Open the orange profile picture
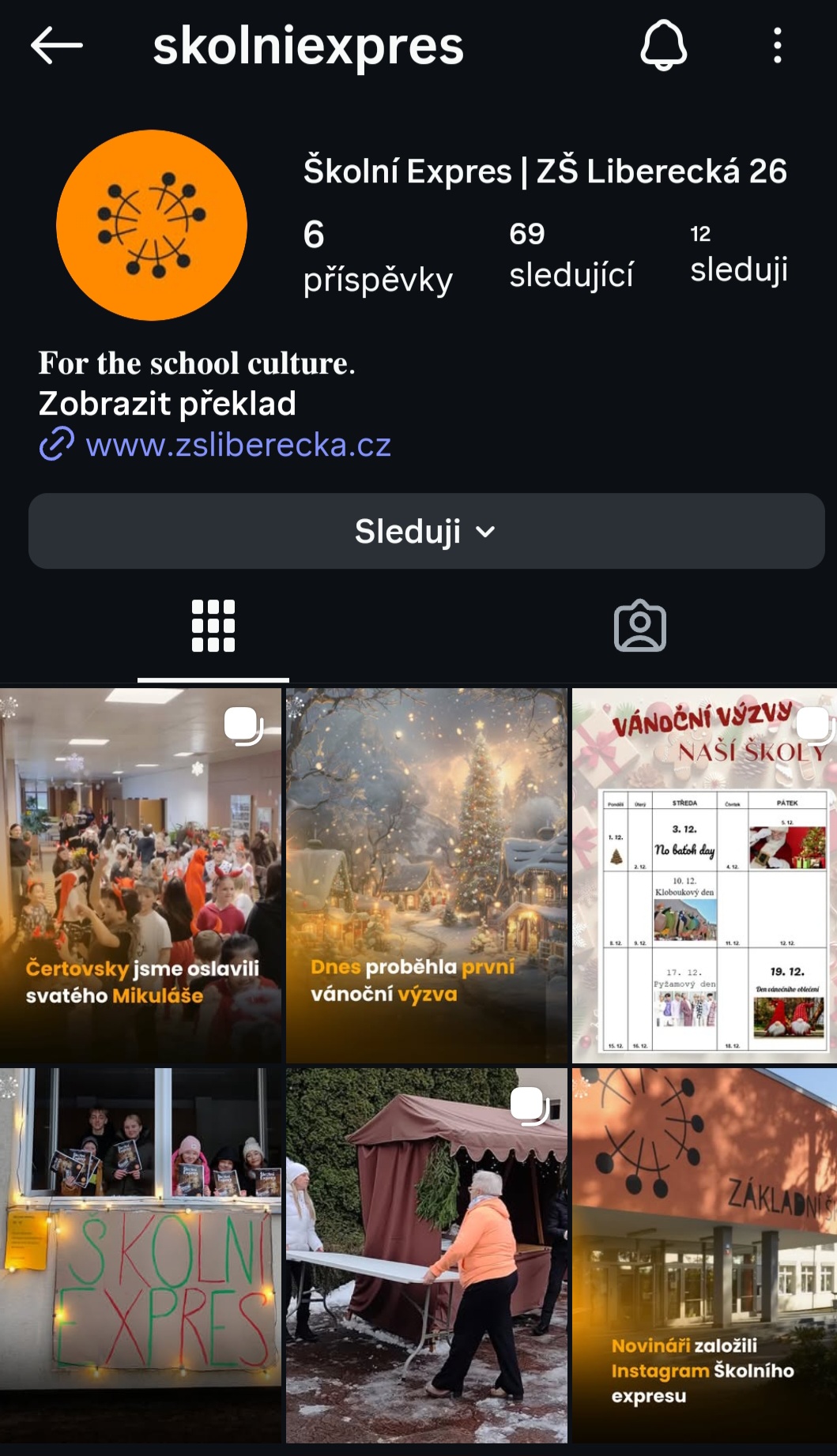Screen dimensions: 837x1456 pos(152,225)
